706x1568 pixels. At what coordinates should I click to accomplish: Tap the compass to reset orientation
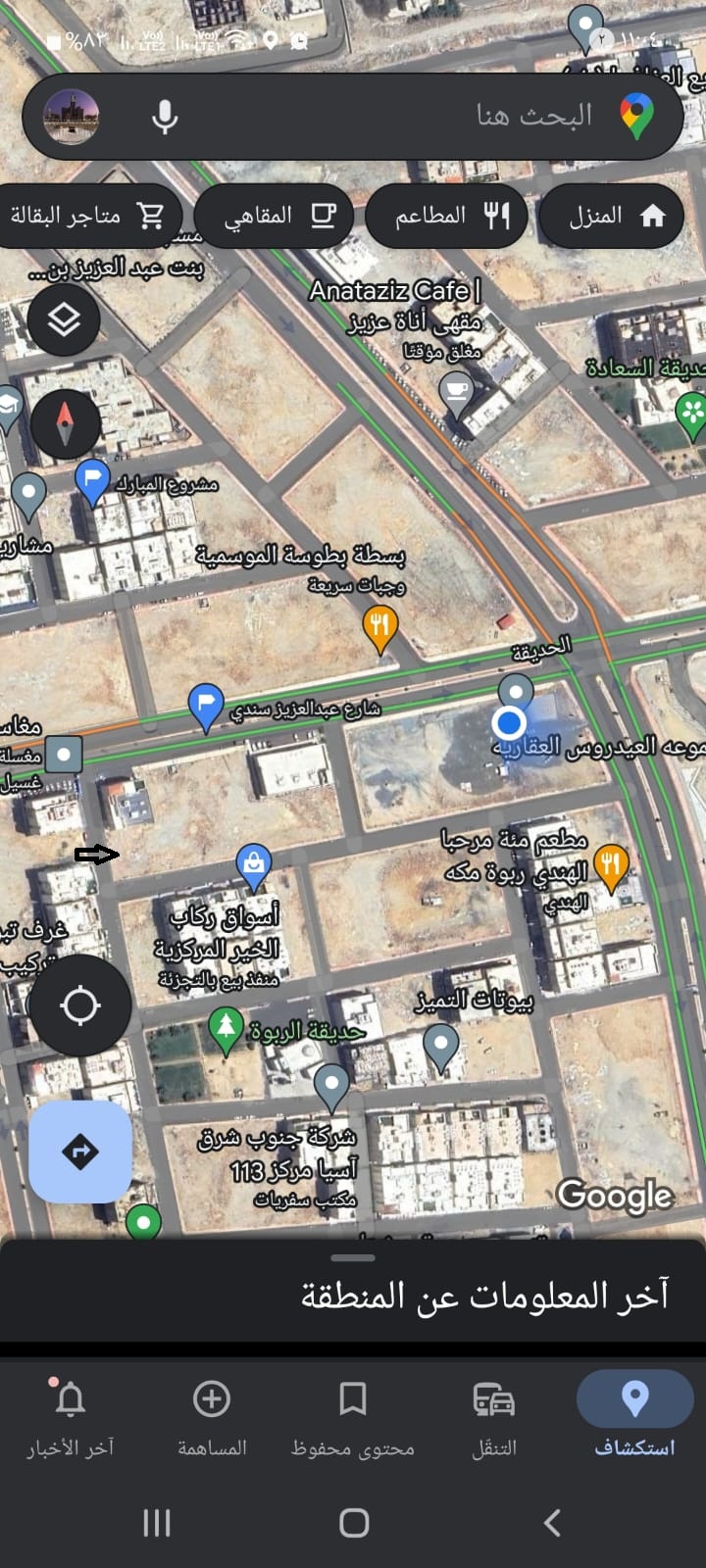(65, 424)
